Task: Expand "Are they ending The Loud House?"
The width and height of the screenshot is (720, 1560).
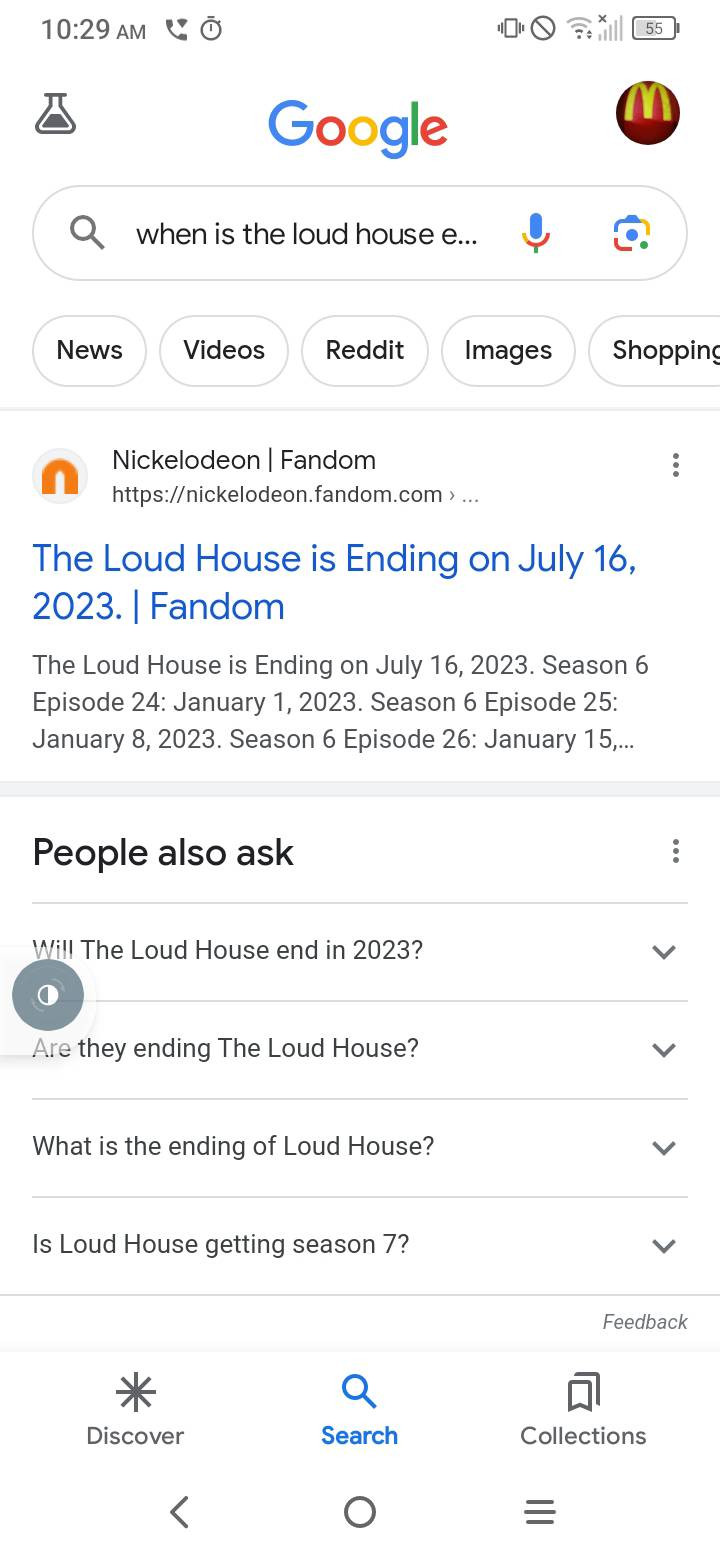Action: tap(360, 1048)
